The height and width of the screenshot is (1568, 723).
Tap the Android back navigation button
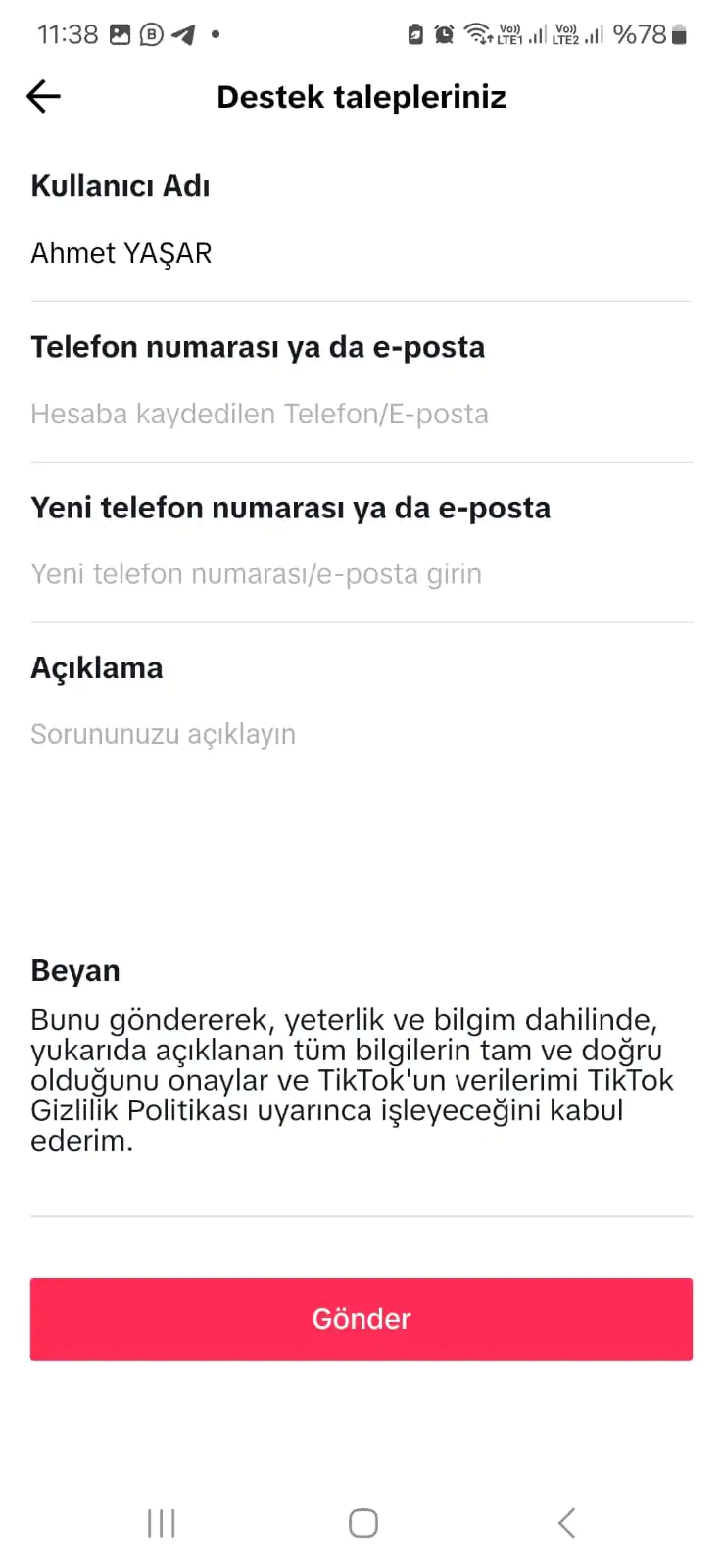point(565,1522)
